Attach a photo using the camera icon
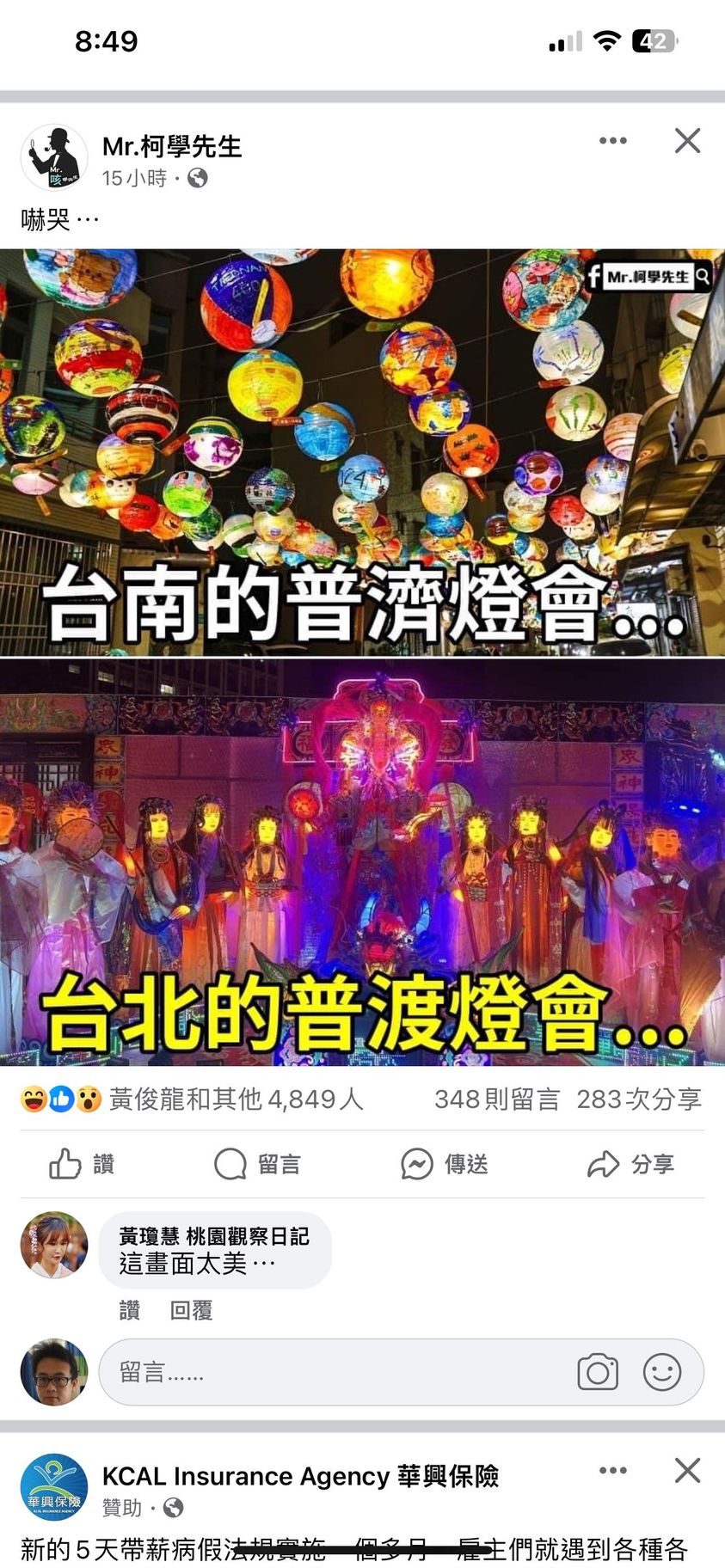Viewport: 725px width, 1568px height. click(x=598, y=1372)
